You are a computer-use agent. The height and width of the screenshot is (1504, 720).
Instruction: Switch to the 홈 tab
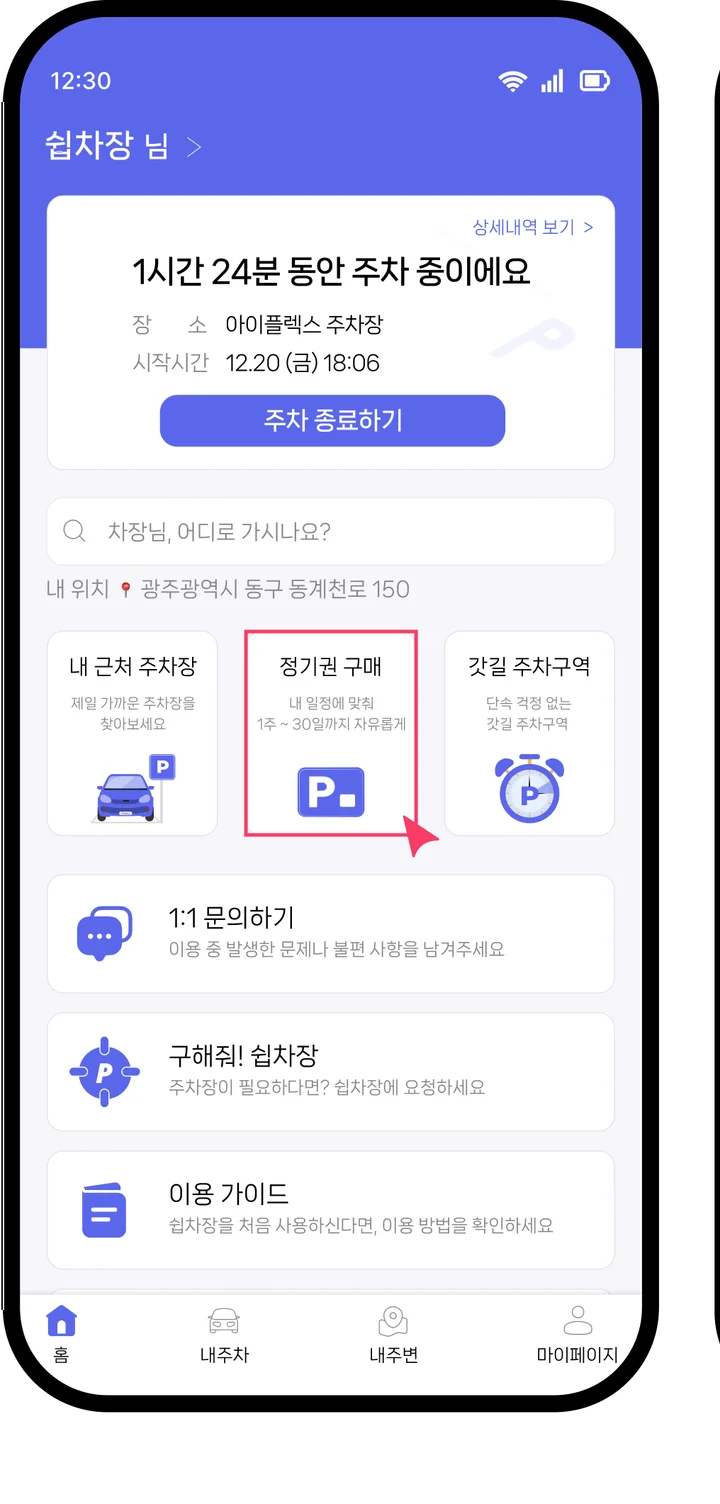pyautogui.click(x=62, y=1334)
